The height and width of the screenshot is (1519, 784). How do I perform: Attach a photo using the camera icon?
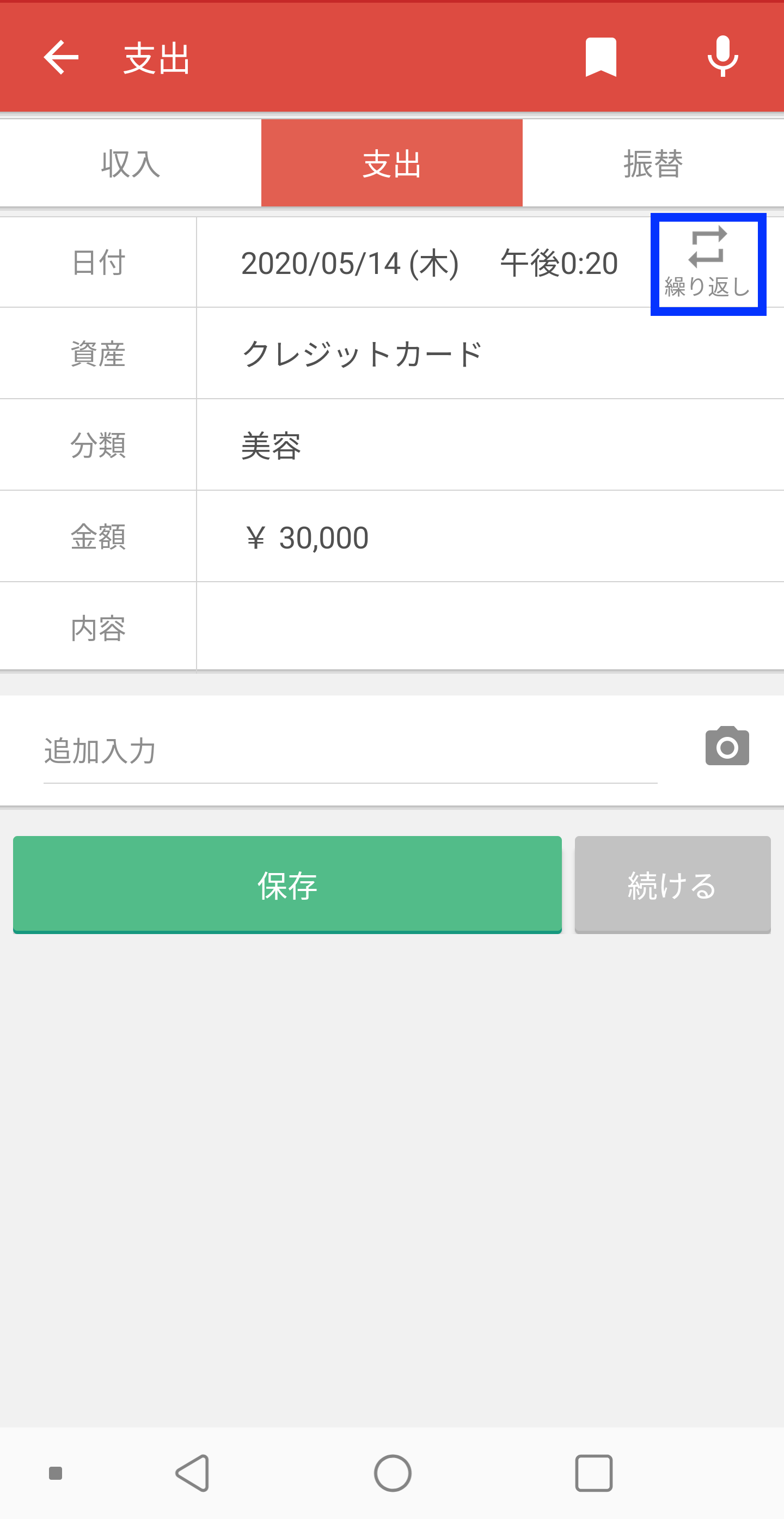pos(727,747)
